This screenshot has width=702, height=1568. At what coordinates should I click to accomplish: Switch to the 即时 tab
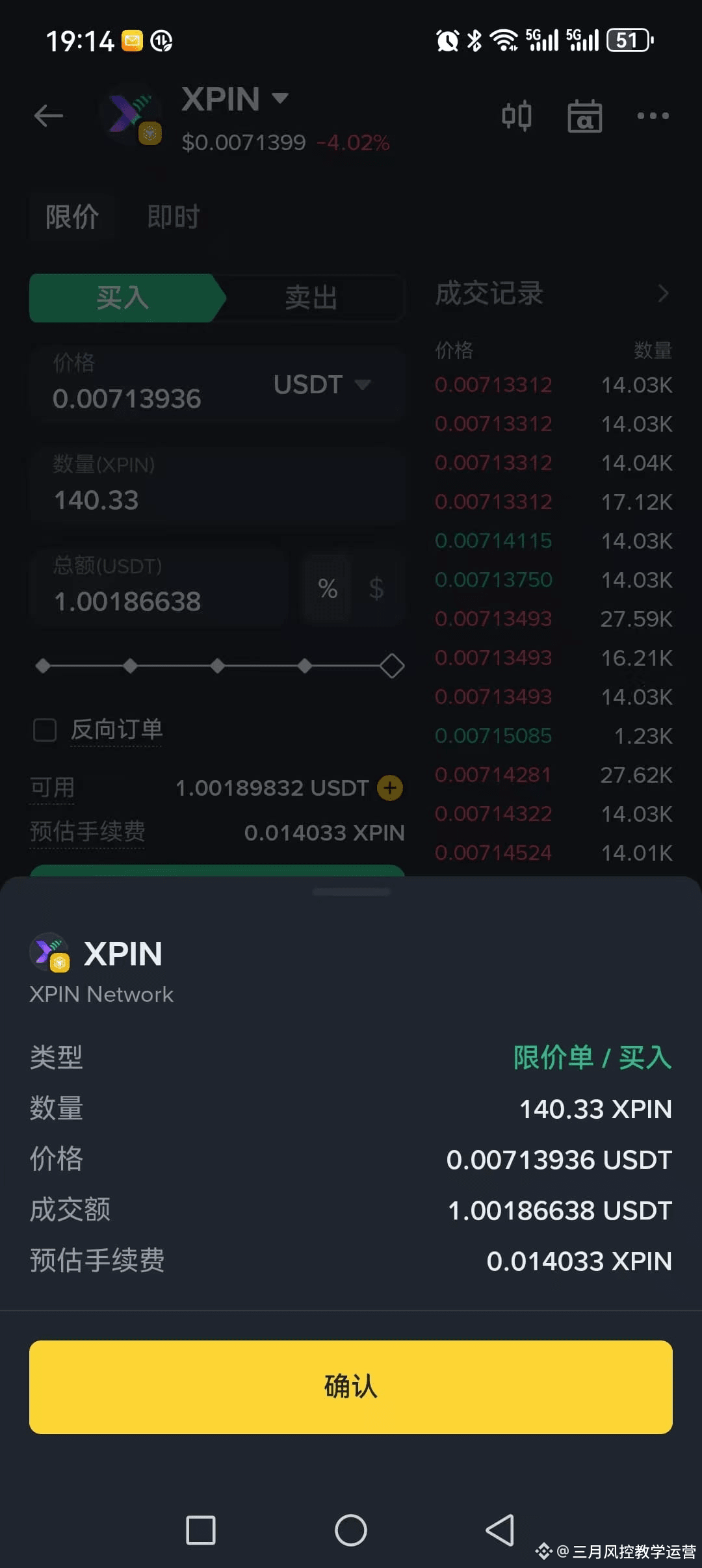tap(173, 216)
